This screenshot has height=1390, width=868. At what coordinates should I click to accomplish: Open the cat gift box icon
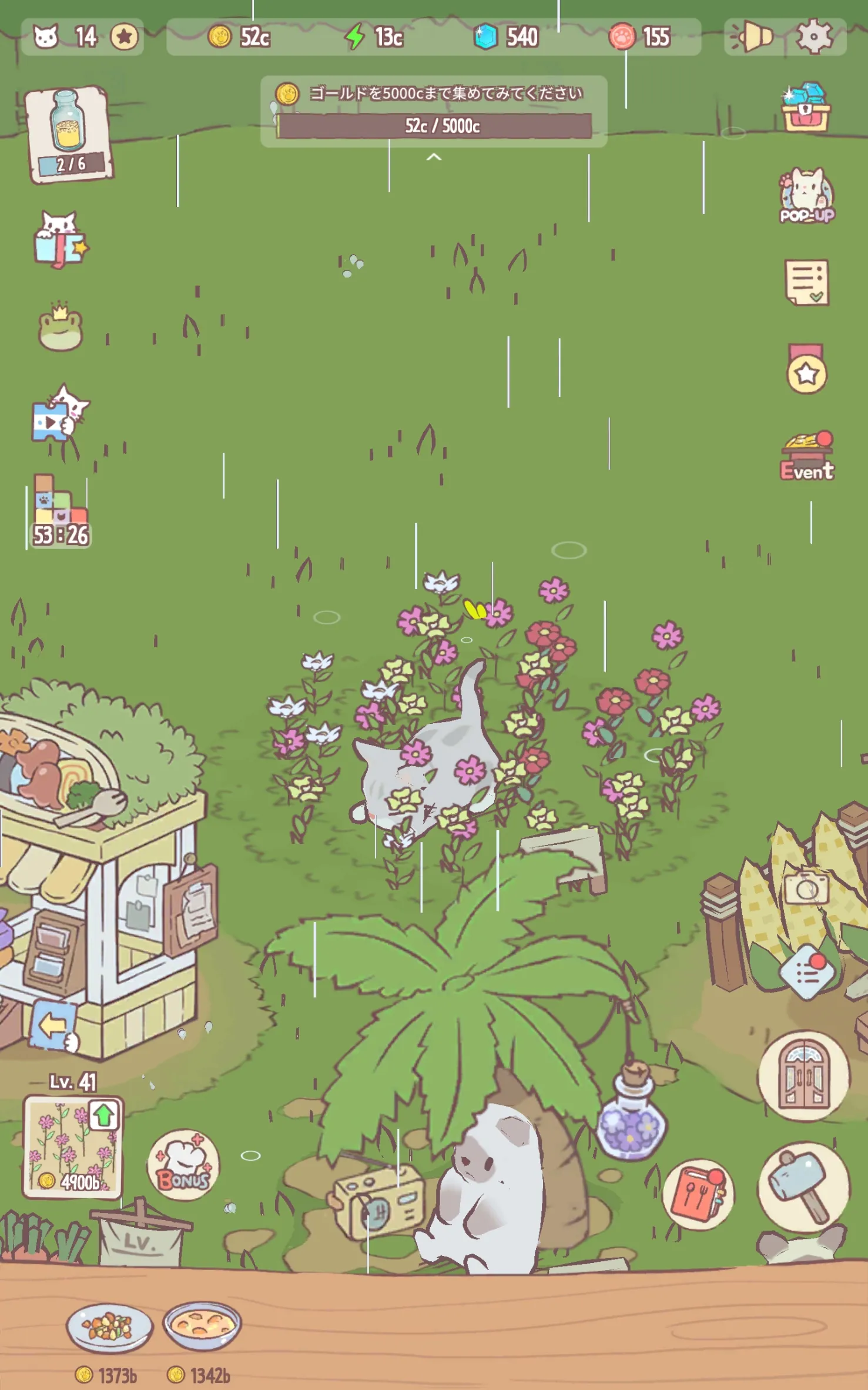(60, 240)
